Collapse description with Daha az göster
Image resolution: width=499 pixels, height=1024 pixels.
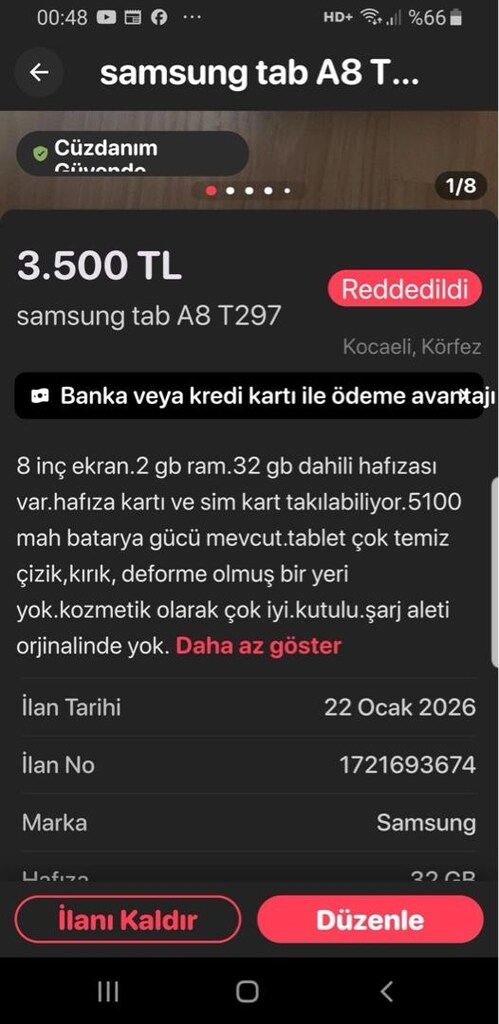[x=259, y=646]
